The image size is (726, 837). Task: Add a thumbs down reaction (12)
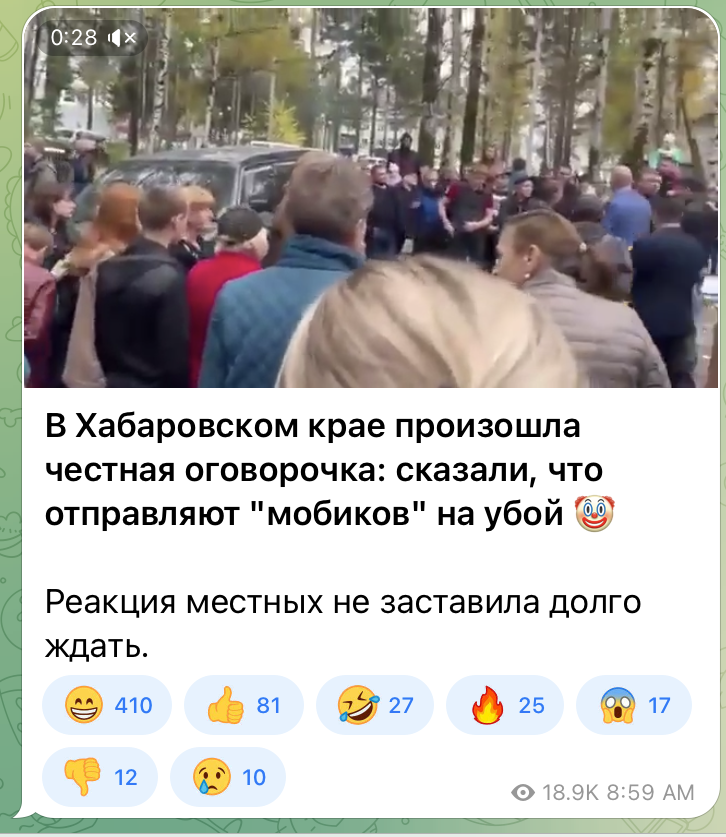coord(100,776)
